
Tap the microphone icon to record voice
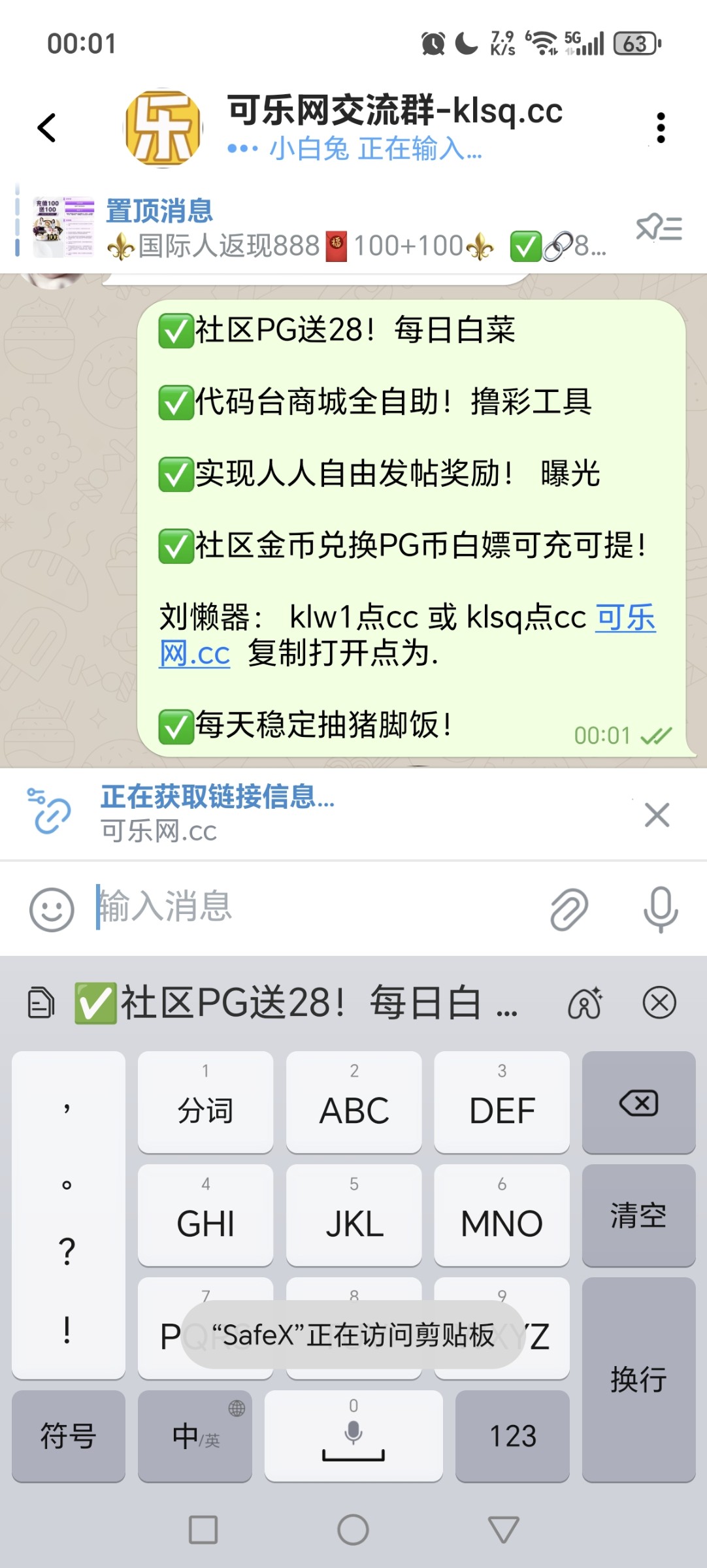(659, 907)
